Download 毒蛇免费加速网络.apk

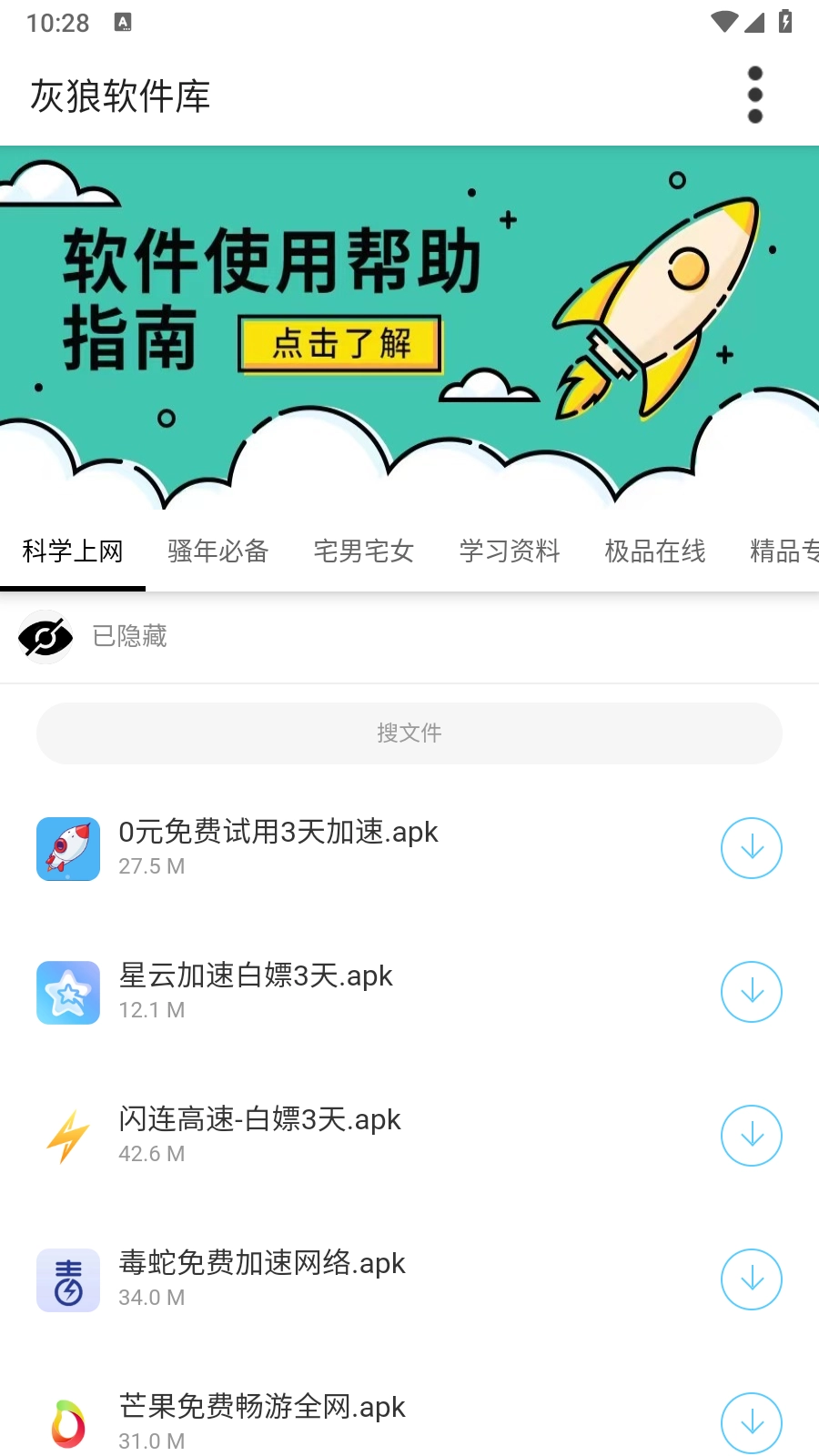(x=751, y=1279)
